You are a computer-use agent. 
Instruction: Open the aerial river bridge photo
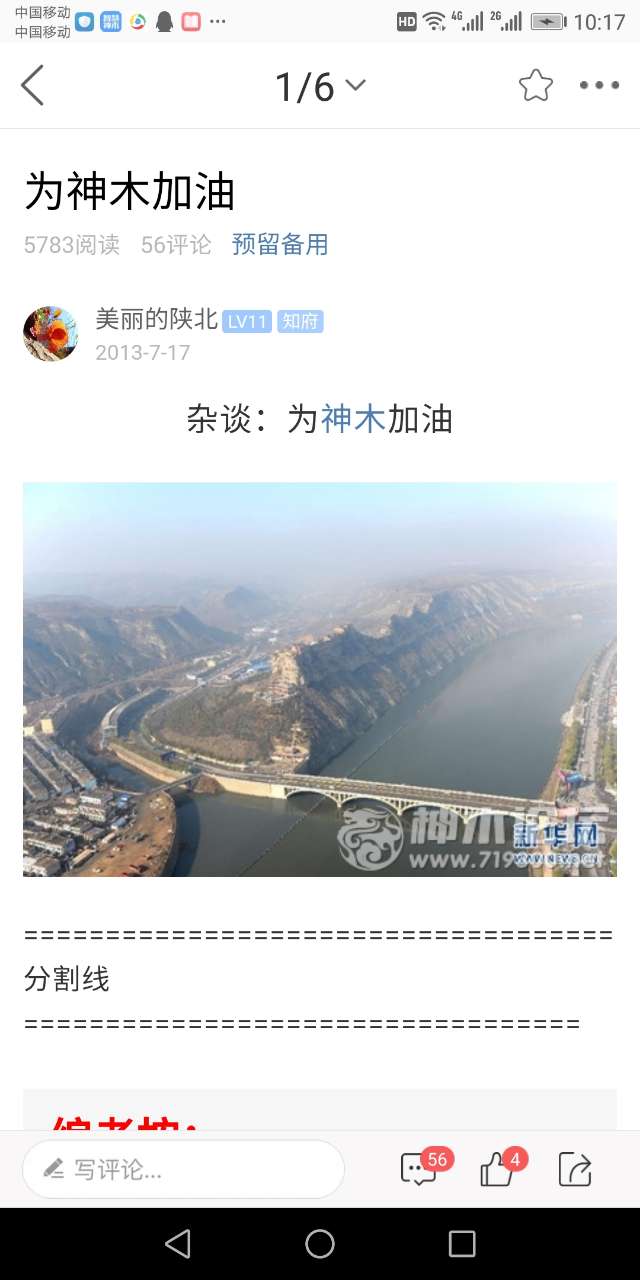point(320,679)
